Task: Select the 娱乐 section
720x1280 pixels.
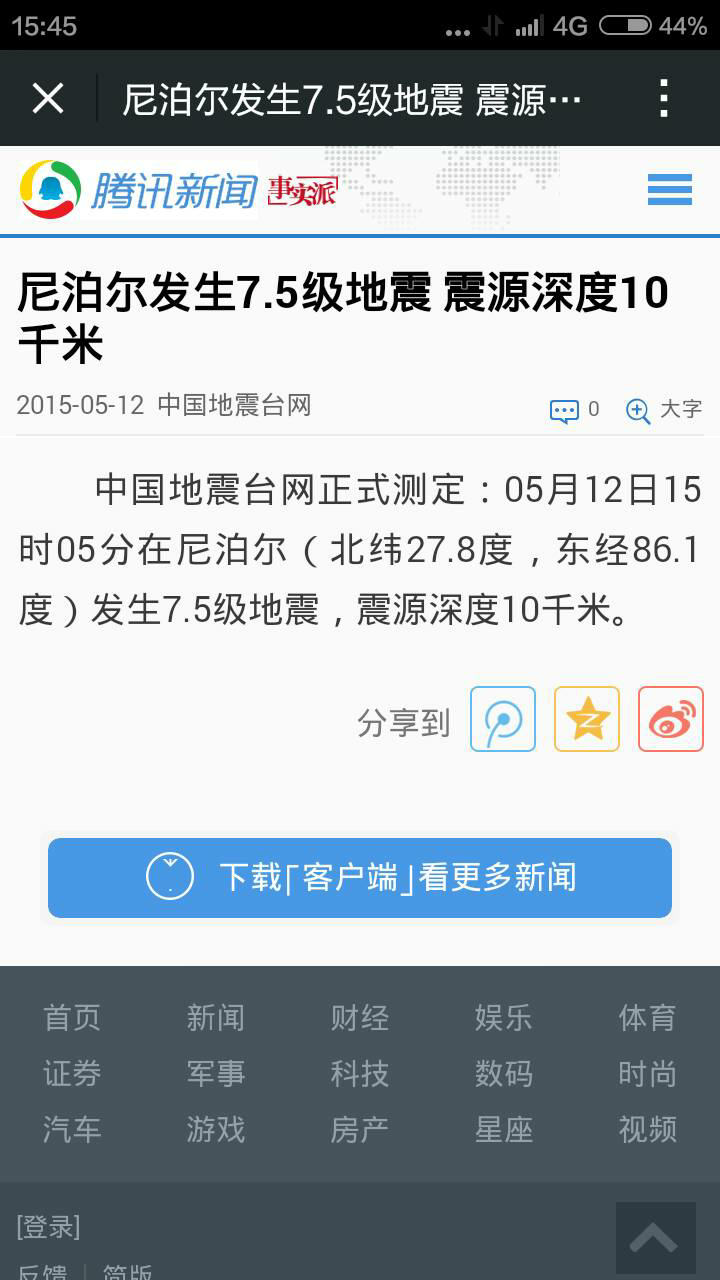Action: (503, 1018)
